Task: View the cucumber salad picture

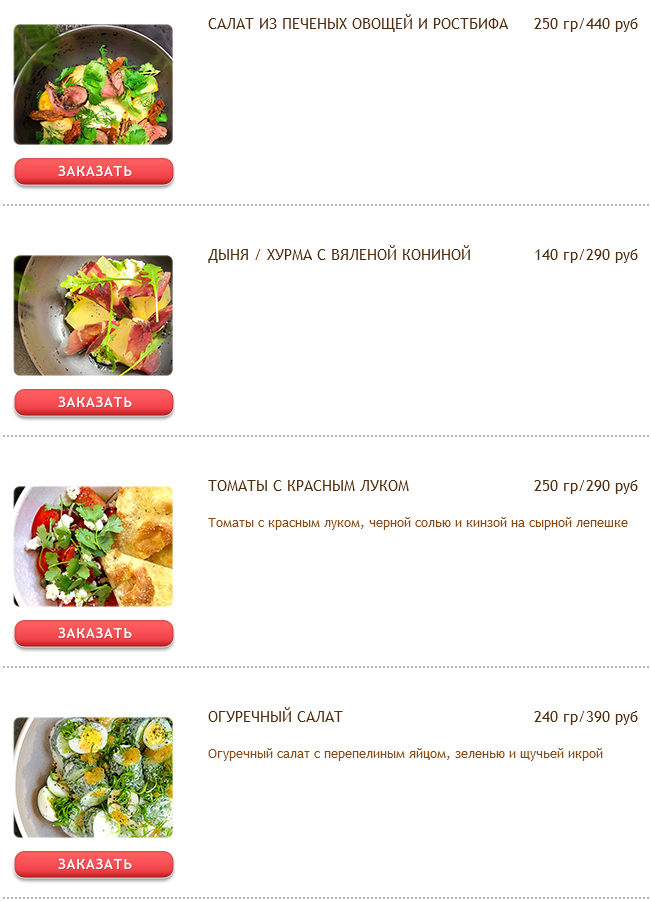Action: coord(93,778)
